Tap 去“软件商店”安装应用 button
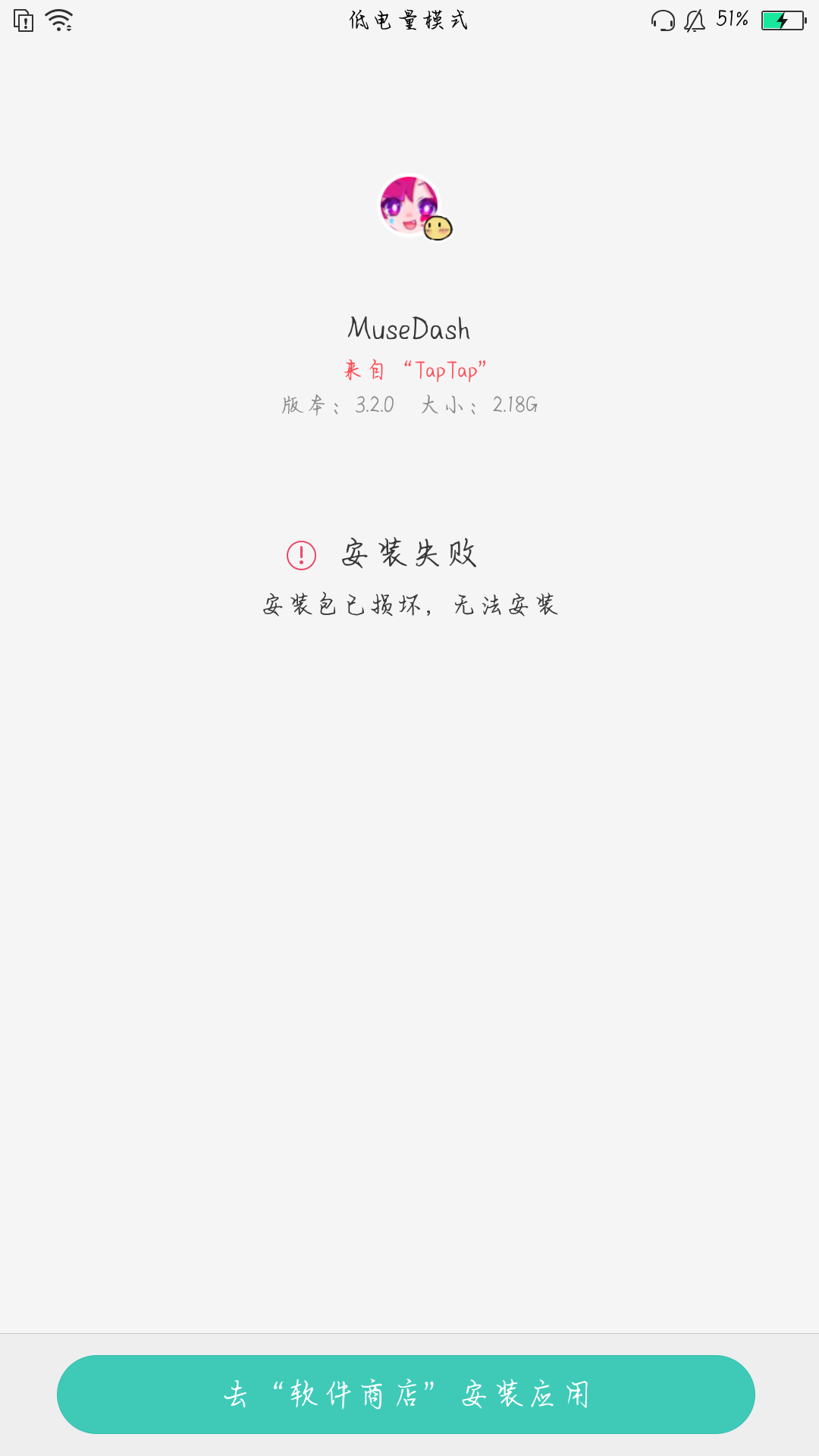 (x=406, y=1394)
